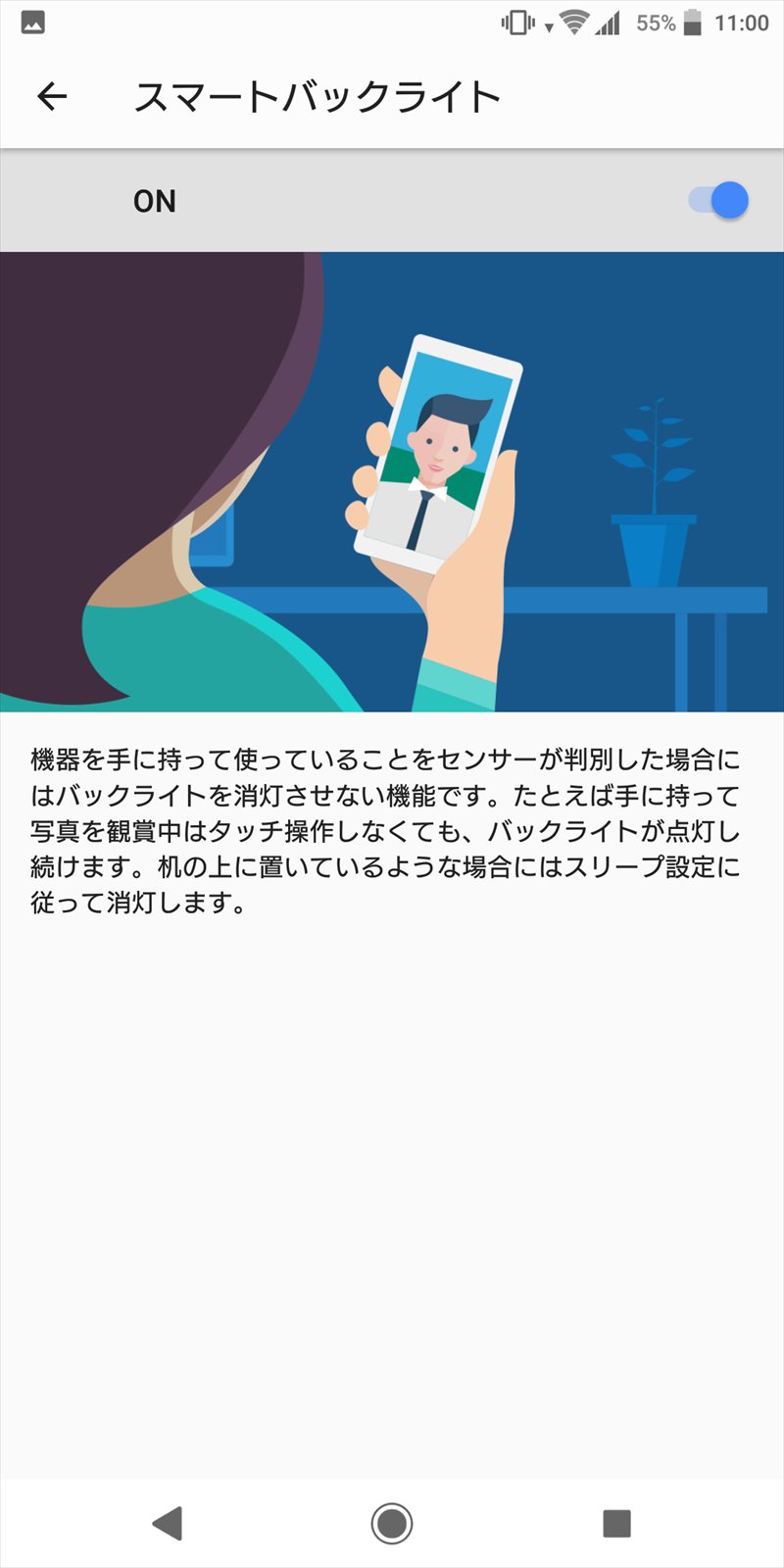Go to the home screen
The height and width of the screenshot is (1568, 784).
pyautogui.click(x=392, y=1523)
